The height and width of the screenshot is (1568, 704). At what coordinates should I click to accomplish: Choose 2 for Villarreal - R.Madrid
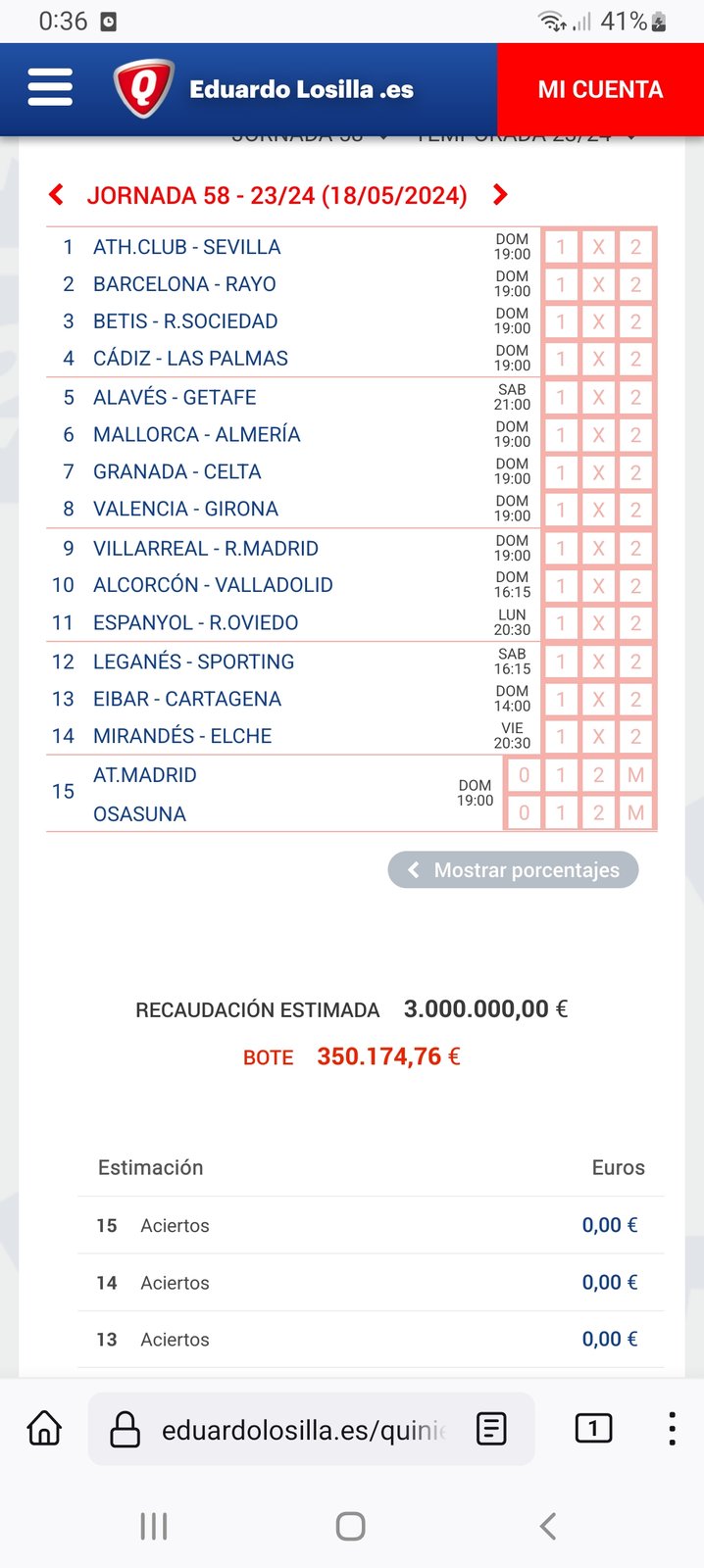tap(635, 549)
